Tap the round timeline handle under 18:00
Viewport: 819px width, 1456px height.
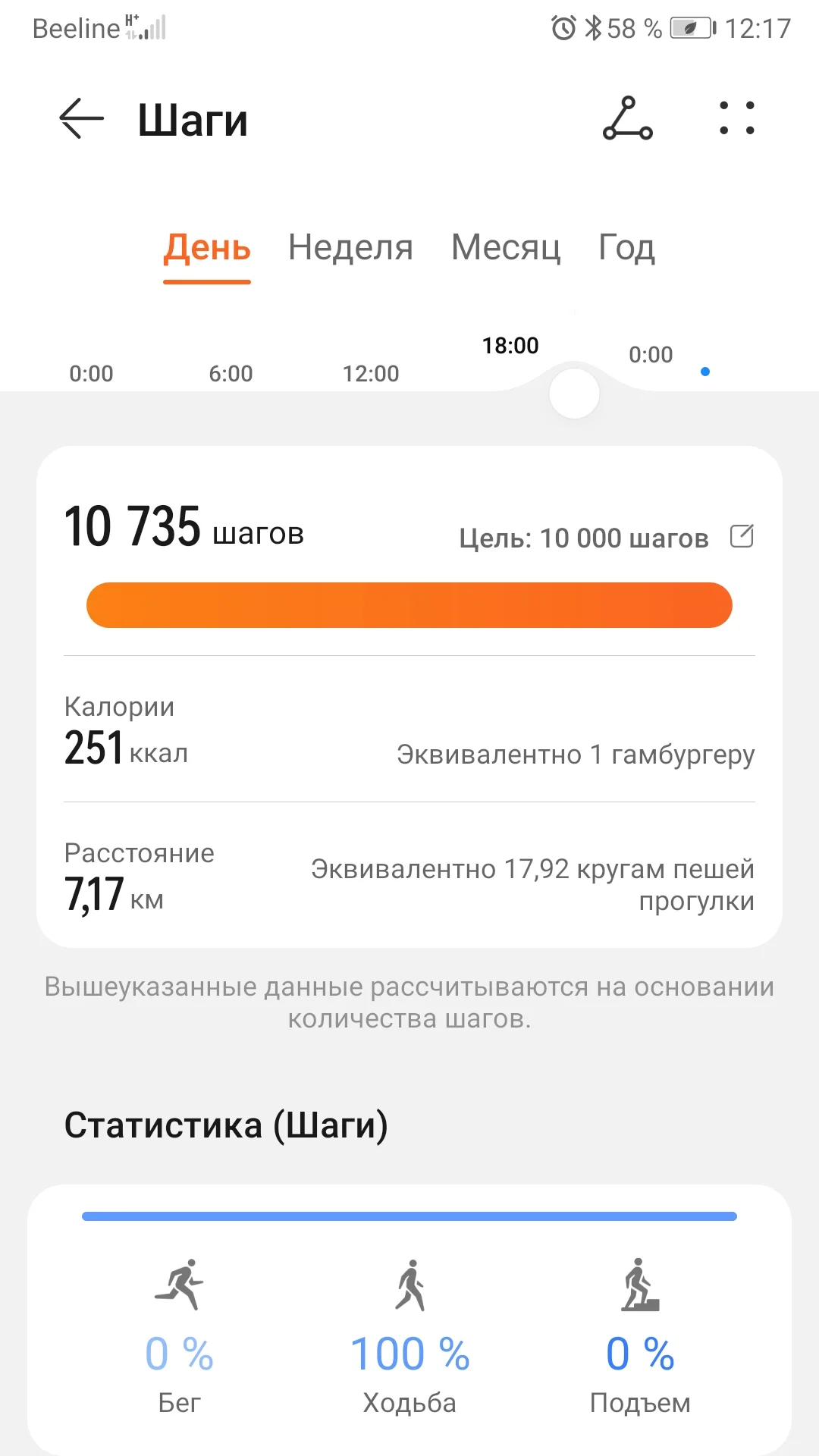574,394
